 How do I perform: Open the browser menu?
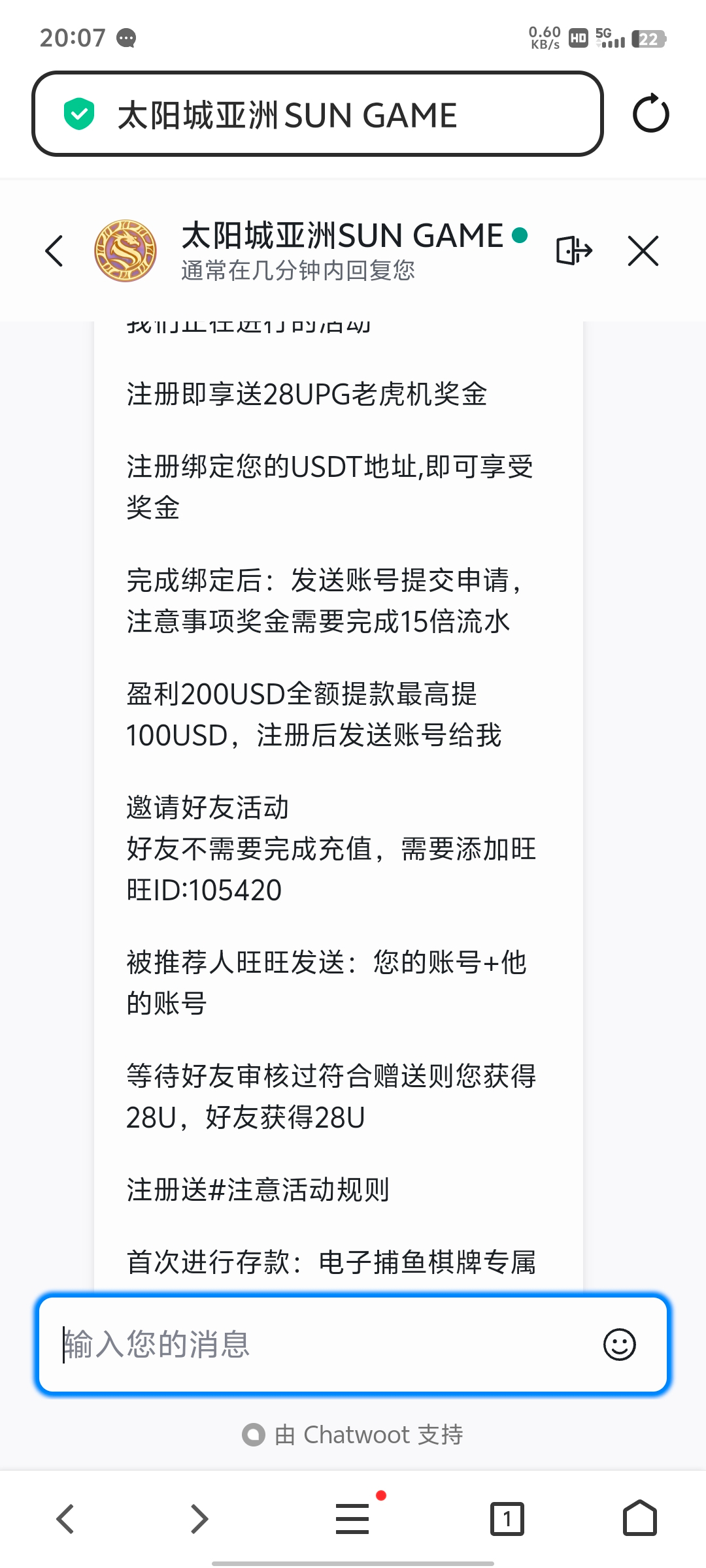pos(353,1518)
